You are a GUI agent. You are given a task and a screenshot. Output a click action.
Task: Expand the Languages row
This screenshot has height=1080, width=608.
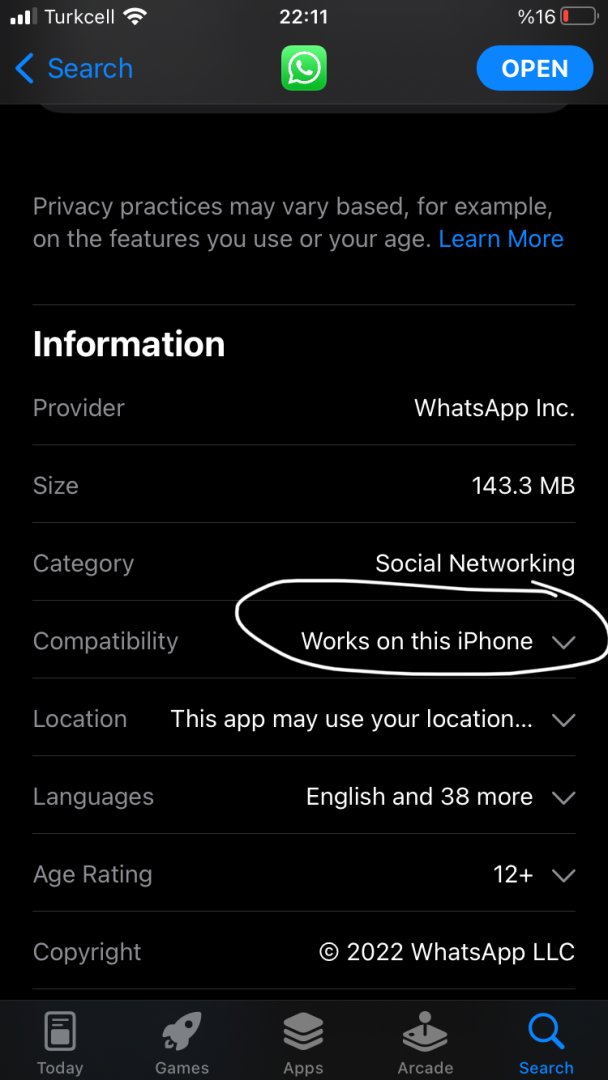[x=563, y=798]
